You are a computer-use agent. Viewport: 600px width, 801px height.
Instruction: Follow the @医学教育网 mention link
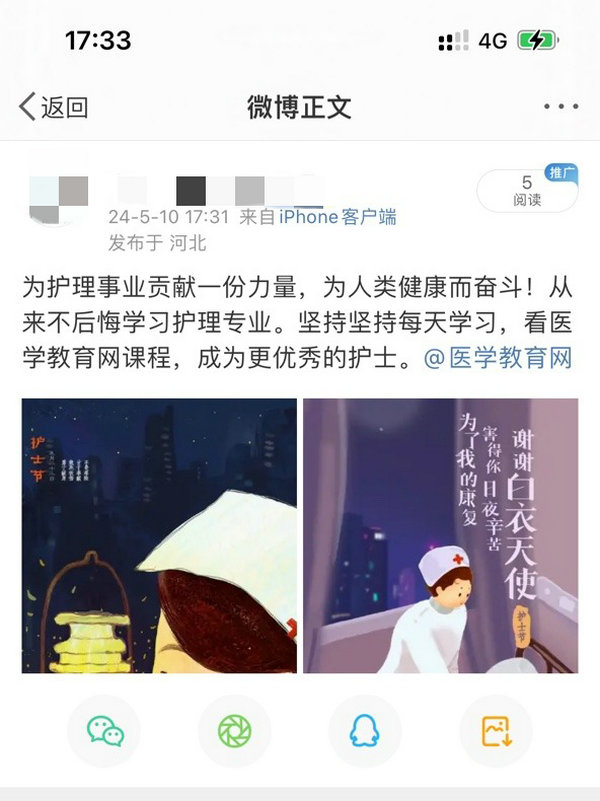(x=498, y=358)
